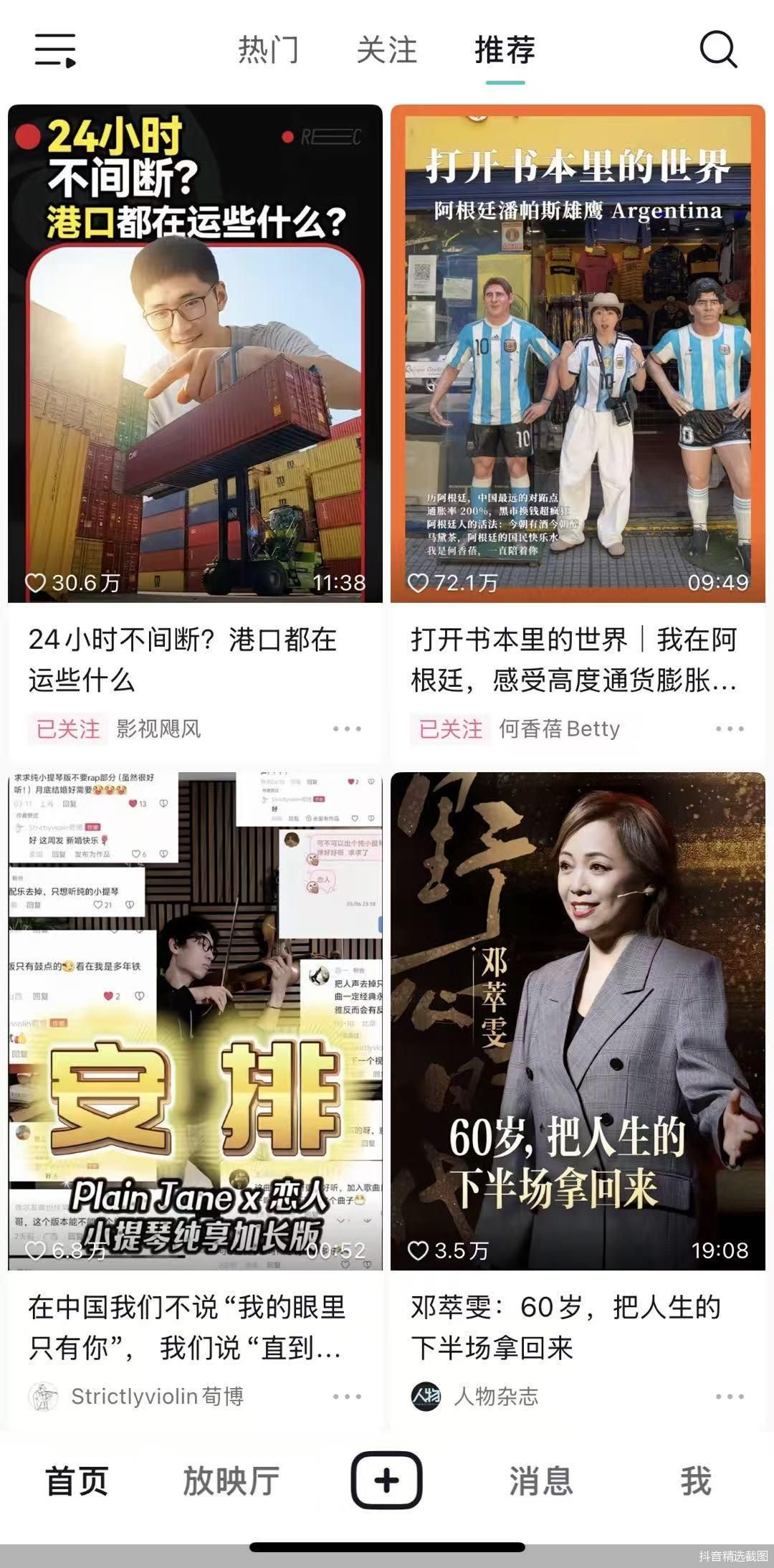Image resolution: width=774 pixels, height=1568 pixels.
Task: Open more options on the 影视飓风 card
Action: (347, 728)
